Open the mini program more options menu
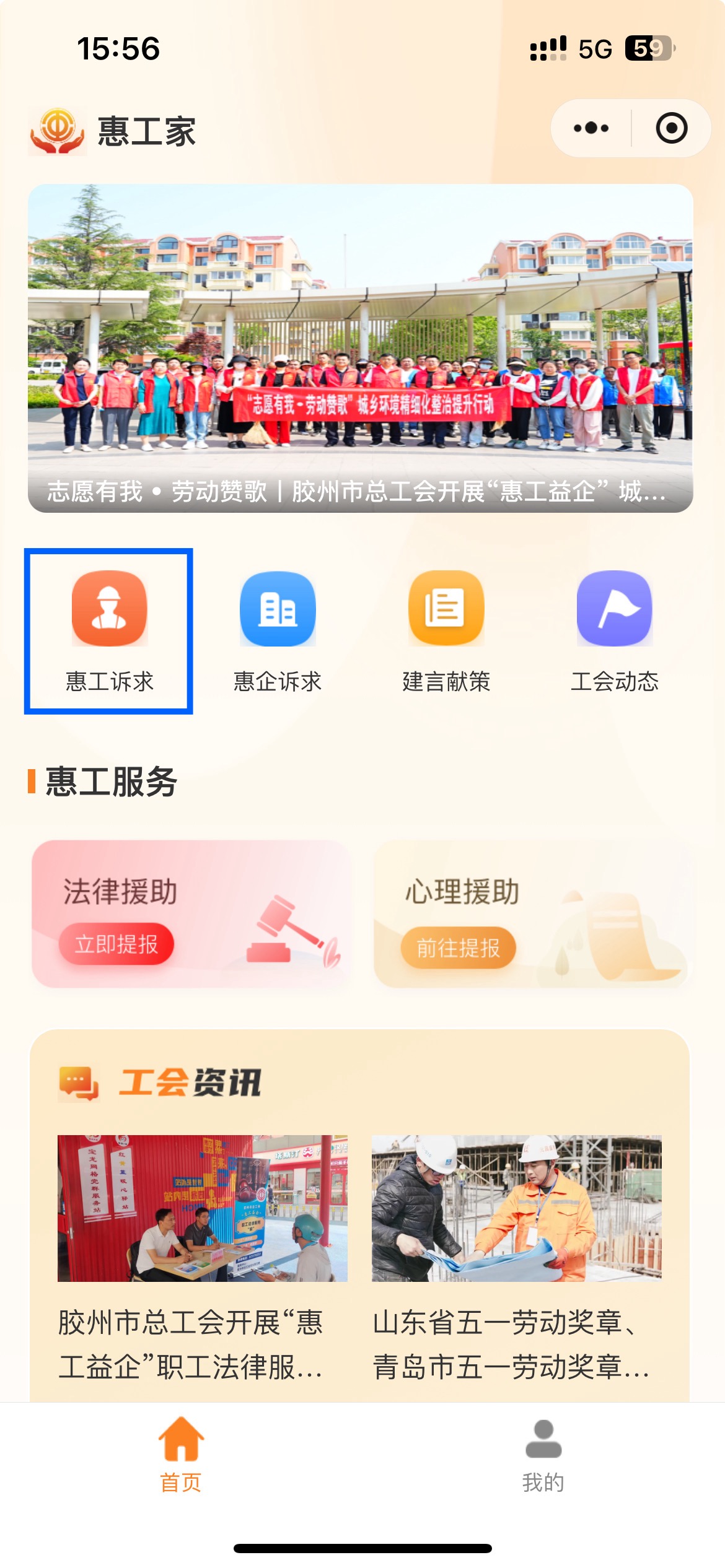Image resolution: width=725 pixels, height=1568 pixels. click(591, 128)
